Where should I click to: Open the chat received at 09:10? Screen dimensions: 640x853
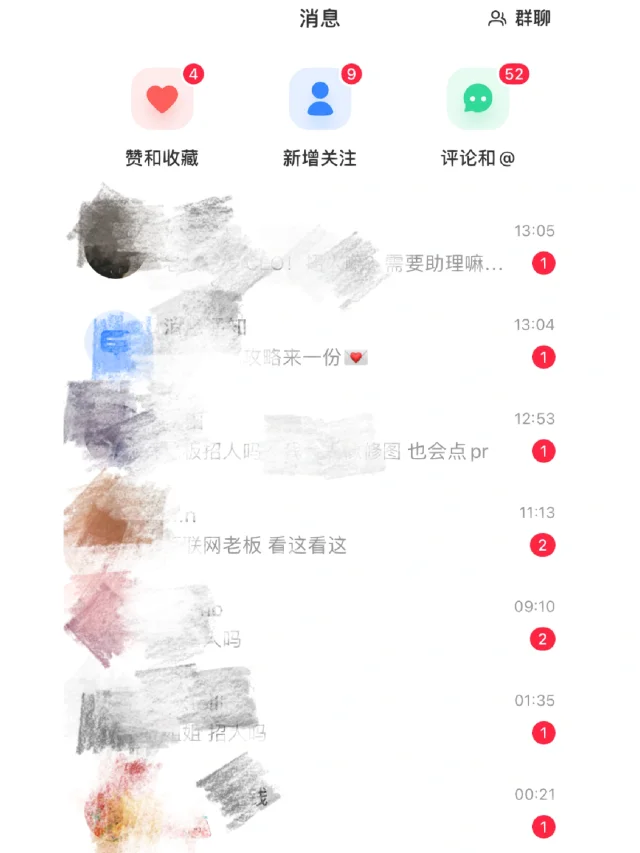(x=330, y=624)
